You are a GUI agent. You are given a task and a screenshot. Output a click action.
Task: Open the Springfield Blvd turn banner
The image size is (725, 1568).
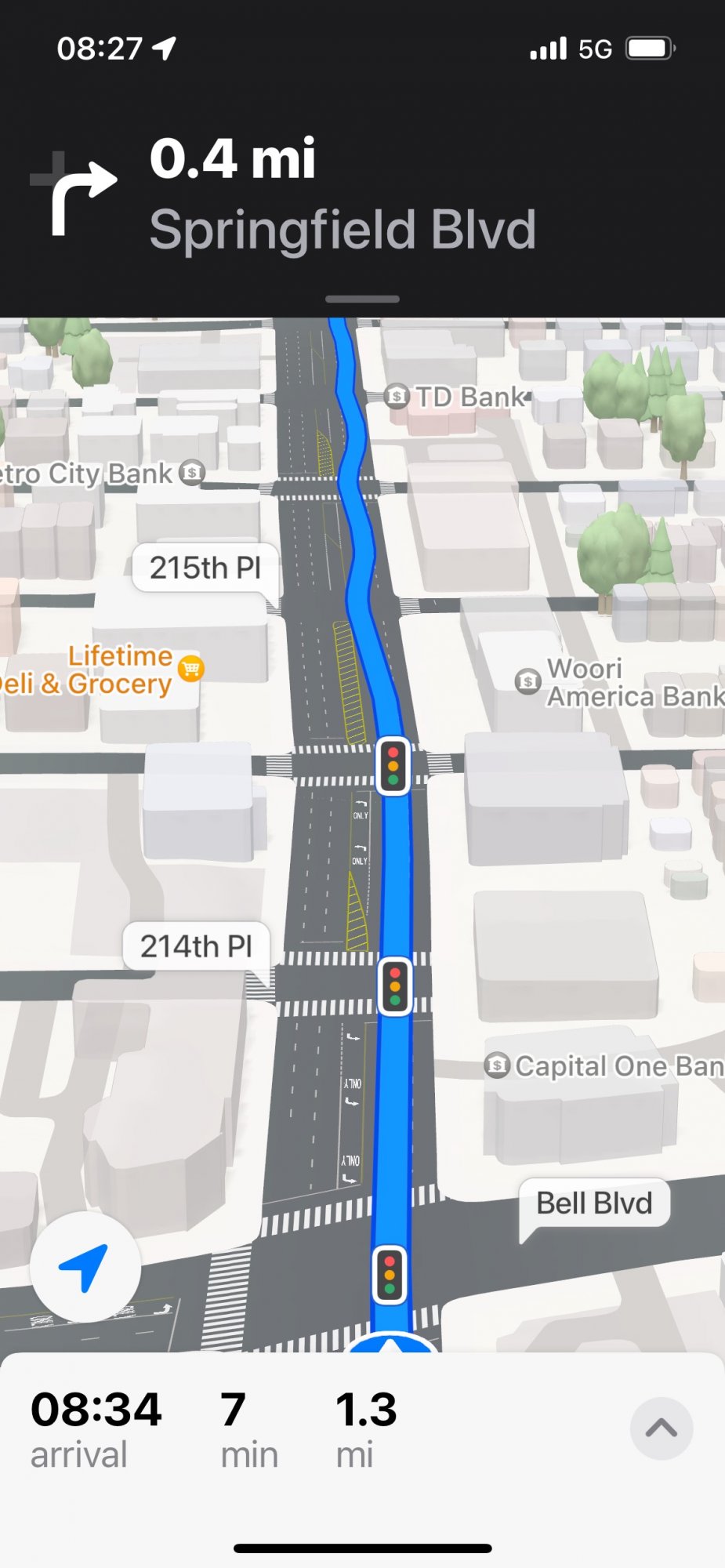(343, 194)
